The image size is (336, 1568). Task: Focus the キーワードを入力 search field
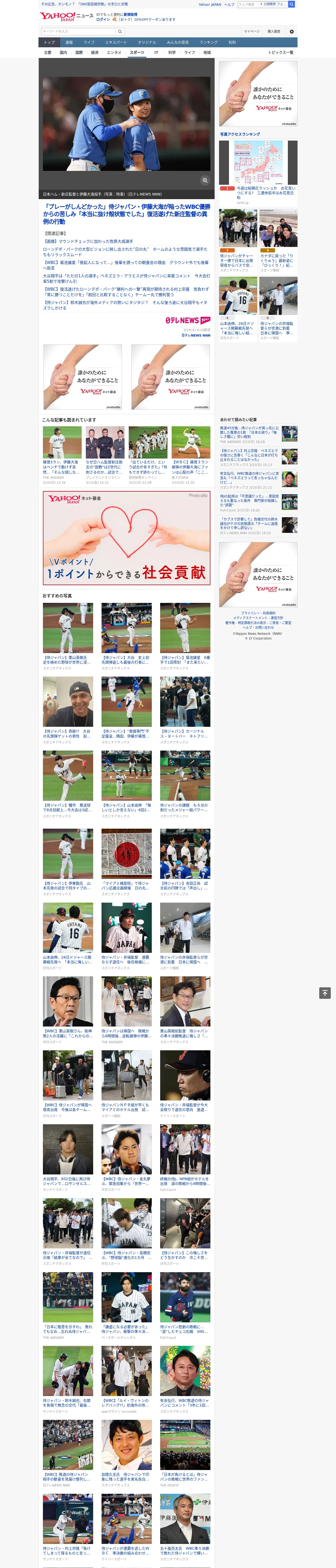click(78, 31)
